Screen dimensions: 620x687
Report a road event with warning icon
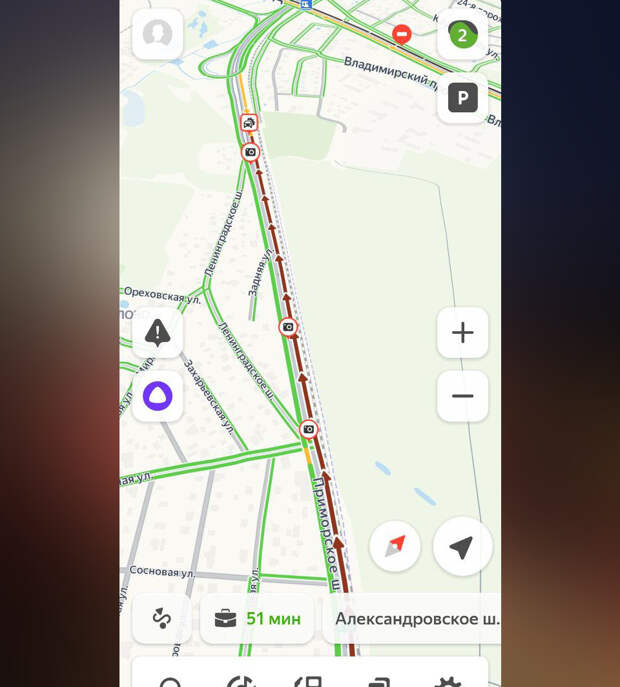coord(157,333)
